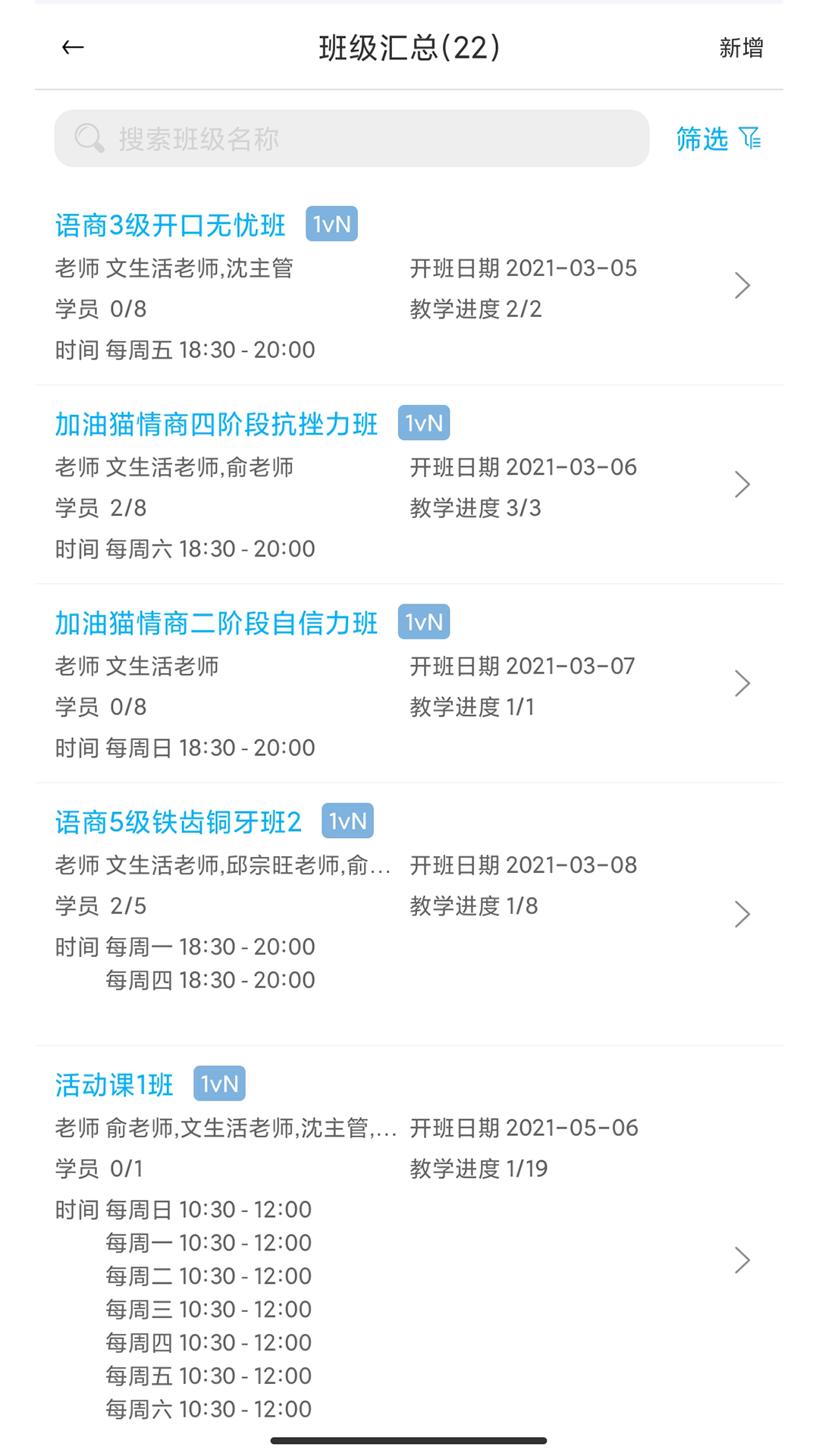The height and width of the screenshot is (1456, 819).
Task: Open 加油猫情商二阶段自信力班 chevron arrow
Action: click(x=742, y=682)
